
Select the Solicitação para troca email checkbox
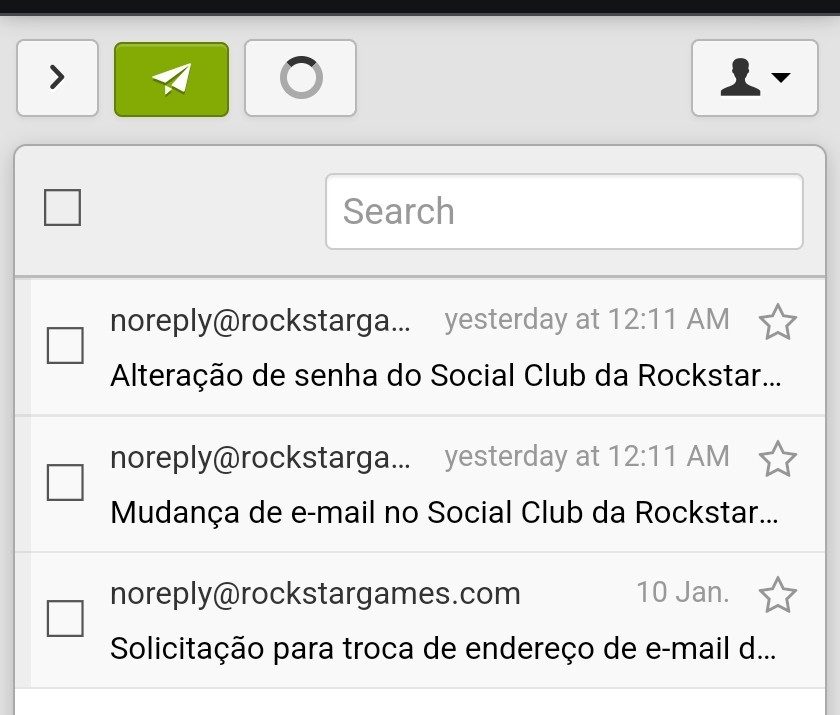tap(66, 619)
